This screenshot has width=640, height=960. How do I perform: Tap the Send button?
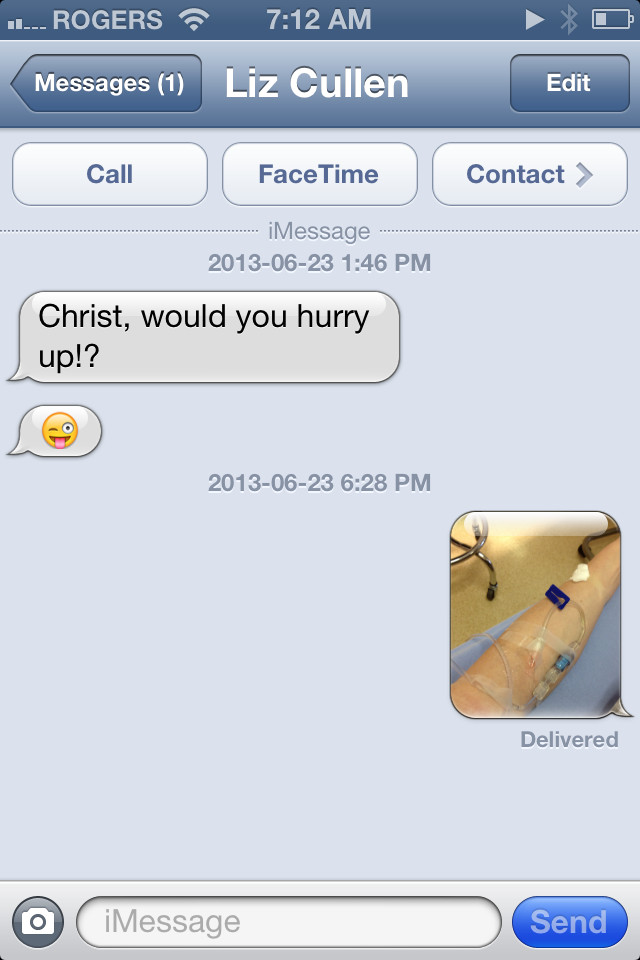point(568,921)
